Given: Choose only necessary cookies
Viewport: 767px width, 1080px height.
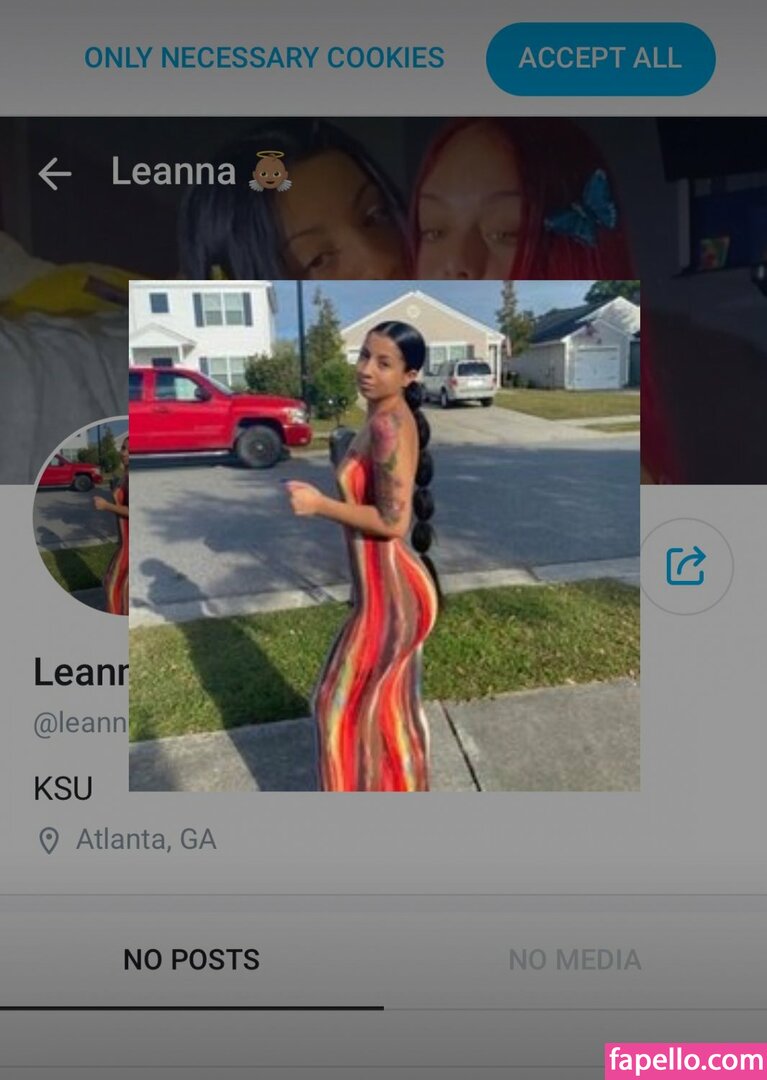Looking at the screenshot, I should click(x=264, y=58).
